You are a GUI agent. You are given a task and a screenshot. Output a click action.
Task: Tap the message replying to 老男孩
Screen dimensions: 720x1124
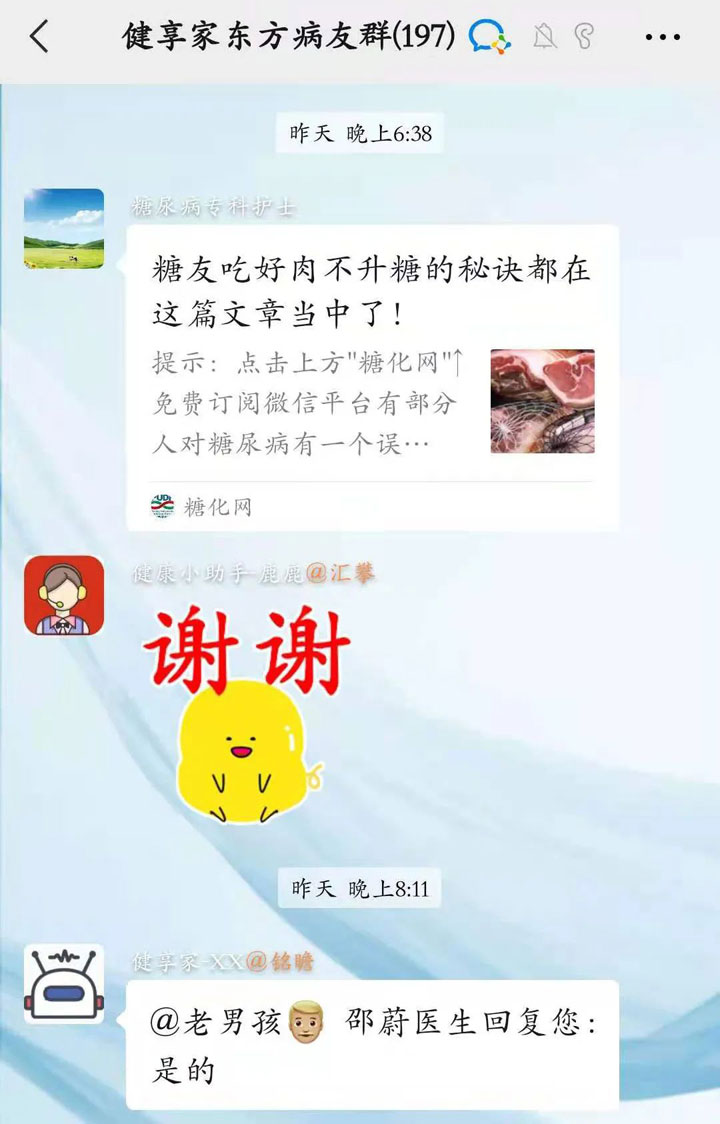click(x=372, y=1044)
